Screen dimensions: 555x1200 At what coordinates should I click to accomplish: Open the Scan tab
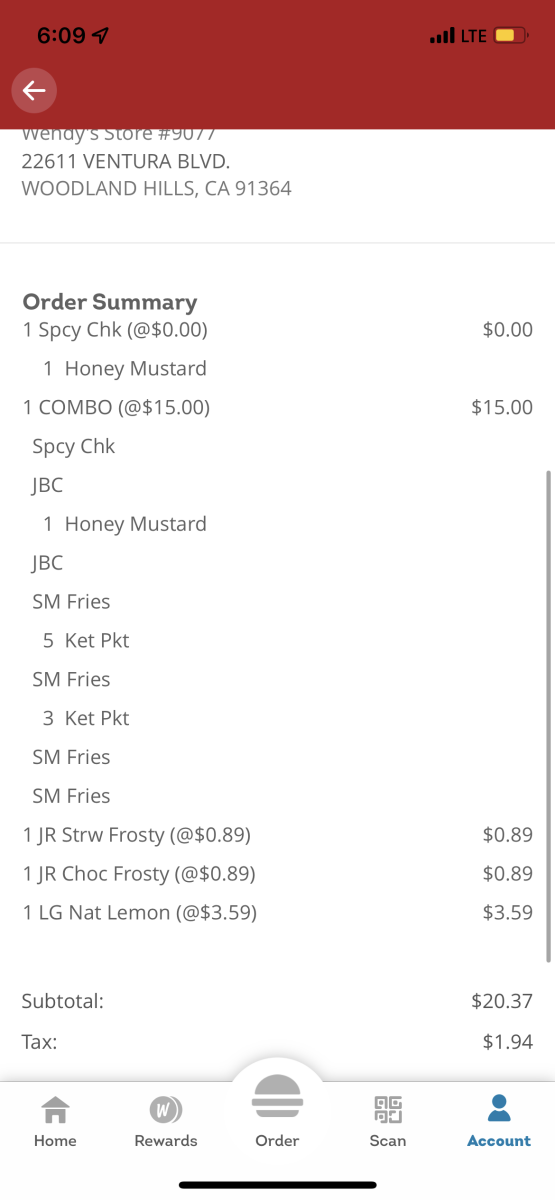tap(388, 1121)
